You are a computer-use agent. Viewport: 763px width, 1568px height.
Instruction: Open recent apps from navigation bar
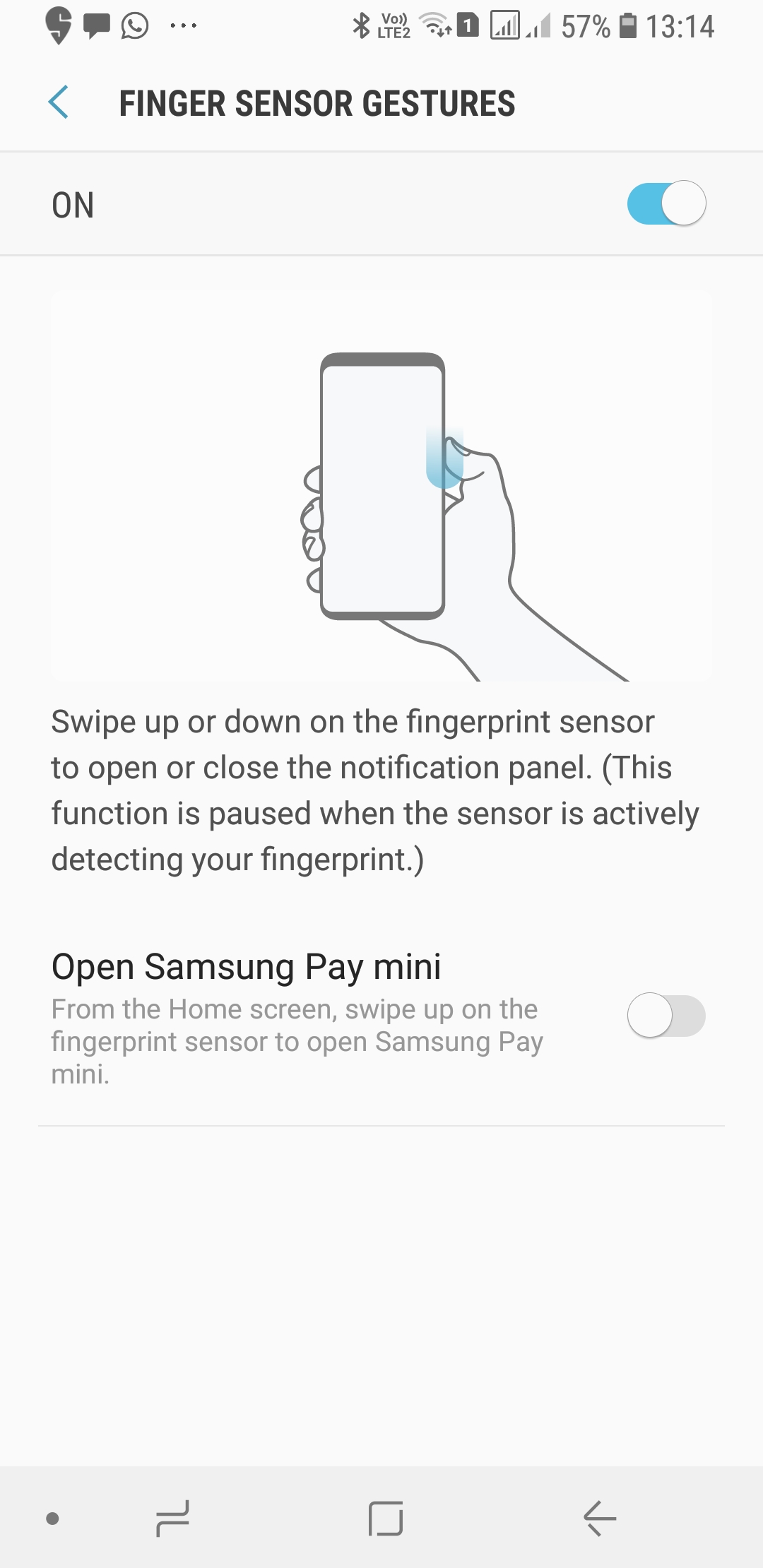(172, 1518)
